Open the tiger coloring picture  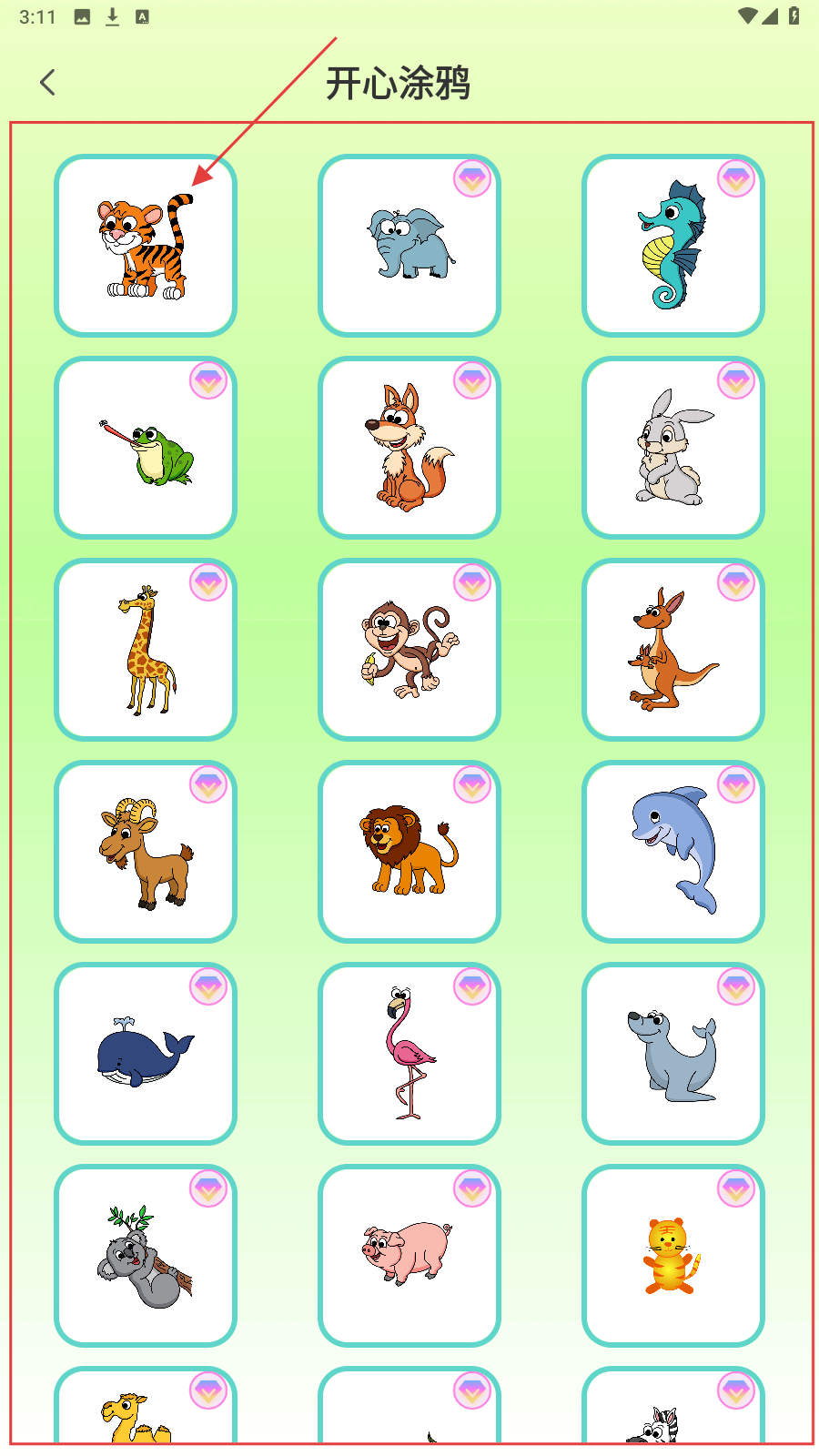click(146, 246)
